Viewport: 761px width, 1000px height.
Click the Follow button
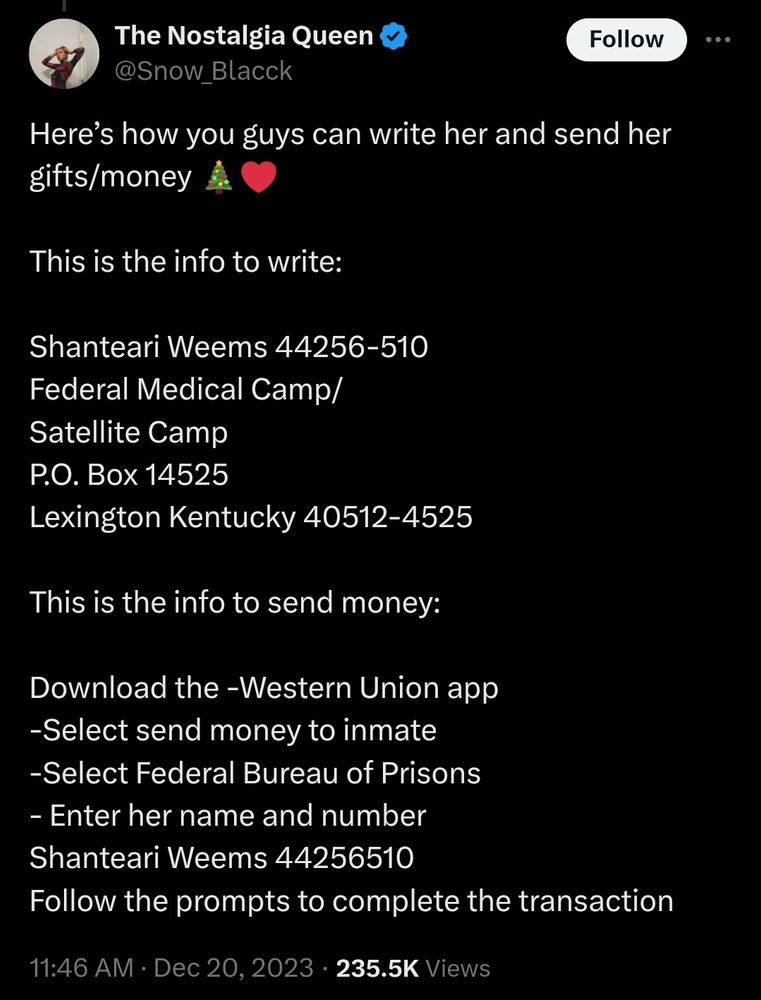coord(626,39)
